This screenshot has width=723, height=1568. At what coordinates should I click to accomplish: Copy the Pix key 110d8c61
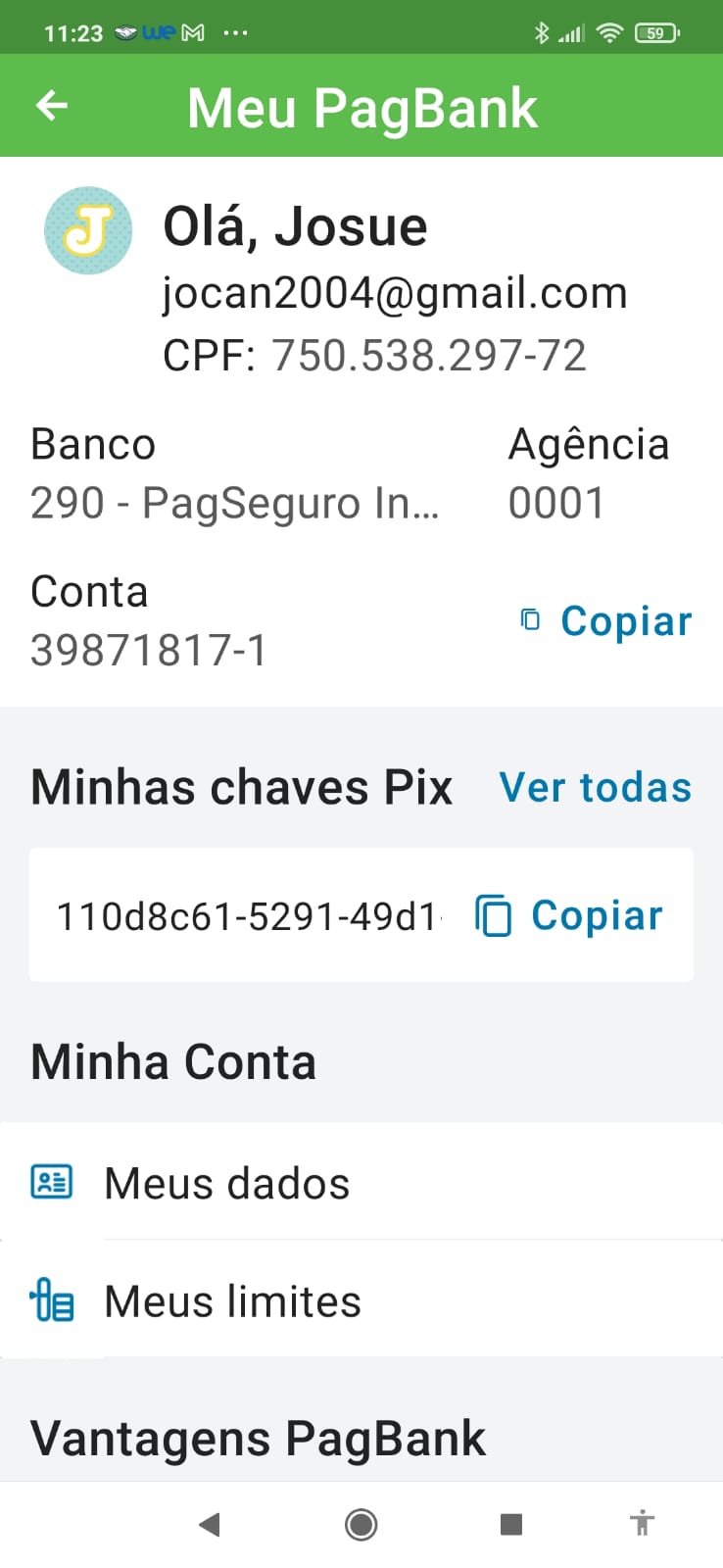click(569, 916)
